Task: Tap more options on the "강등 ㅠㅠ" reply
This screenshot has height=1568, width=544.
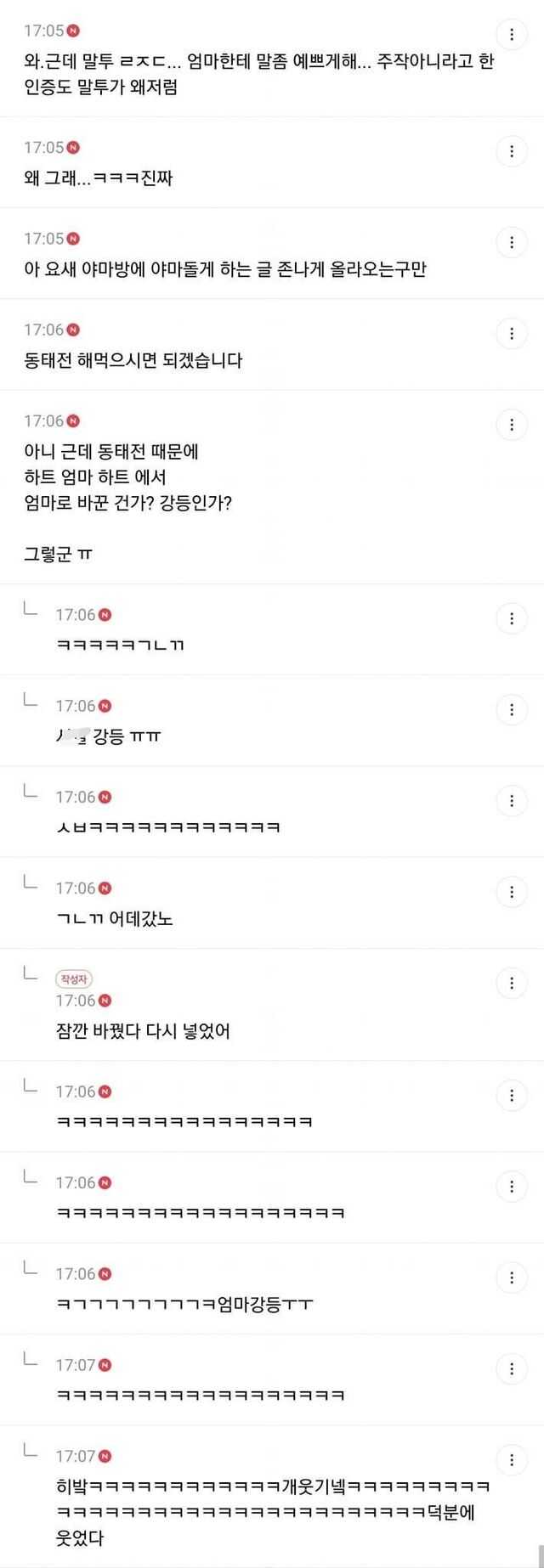Action: coord(511,709)
